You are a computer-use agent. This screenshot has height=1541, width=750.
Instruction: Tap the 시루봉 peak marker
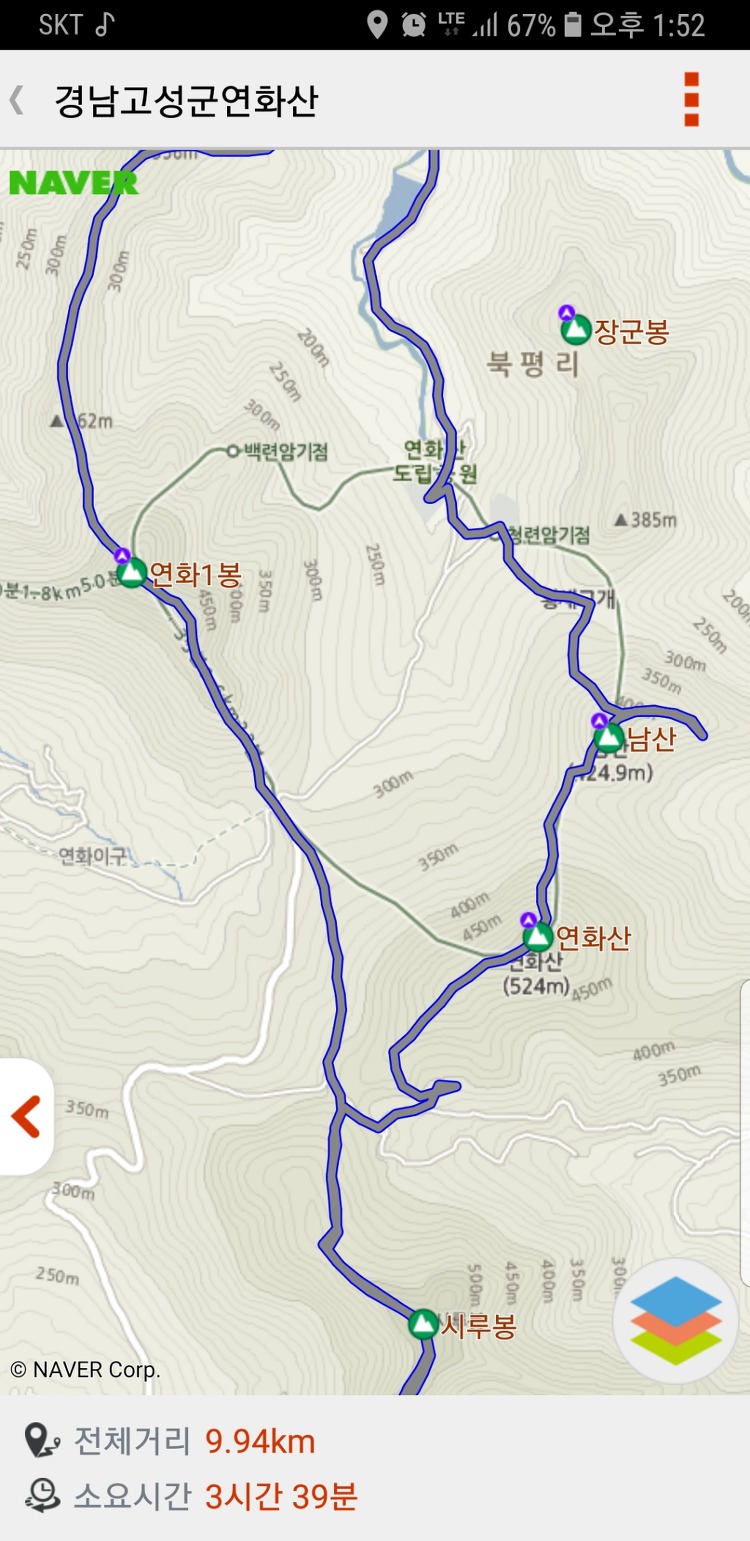click(423, 1324)
